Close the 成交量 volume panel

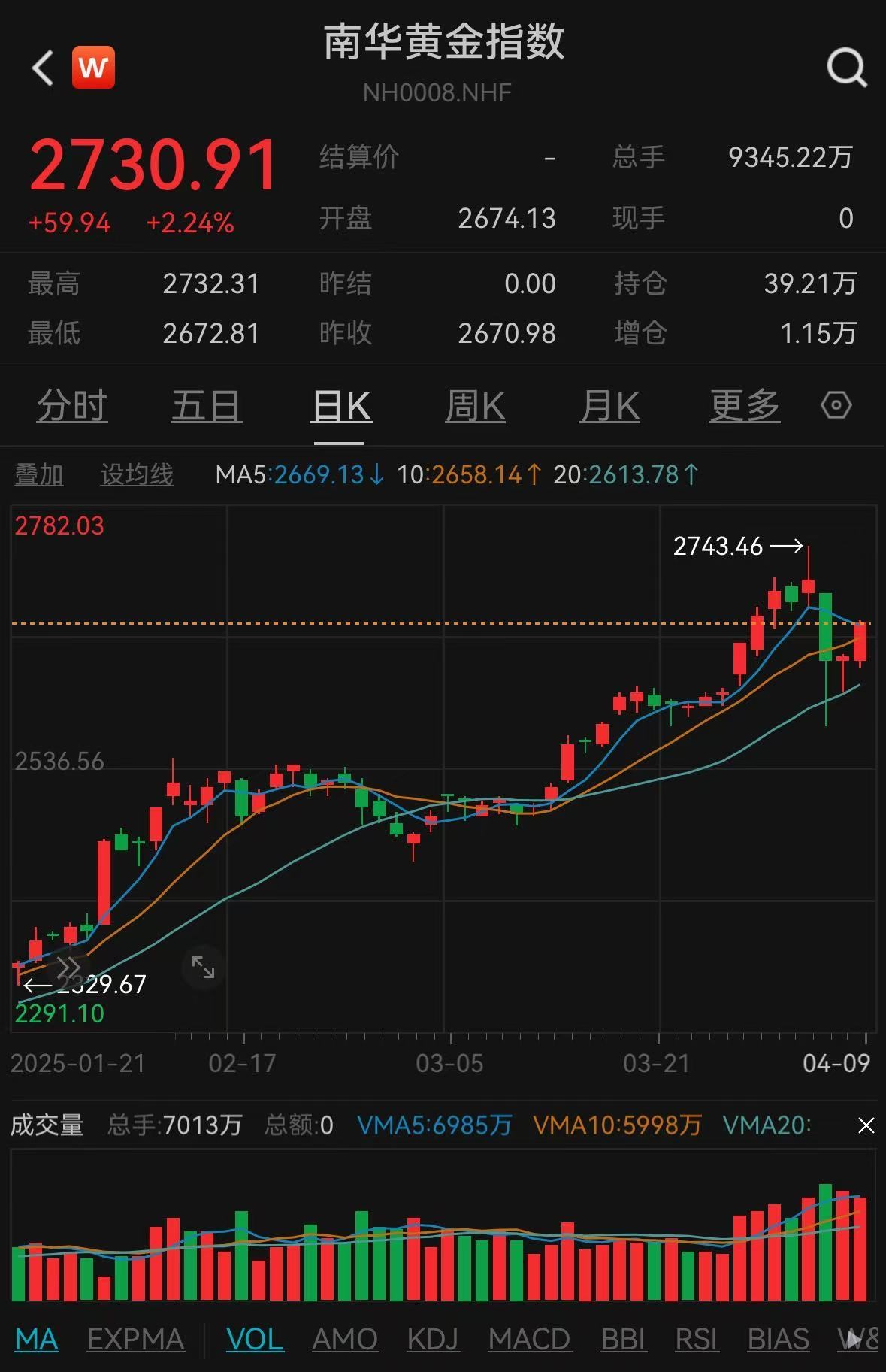tap(866, 1125)
